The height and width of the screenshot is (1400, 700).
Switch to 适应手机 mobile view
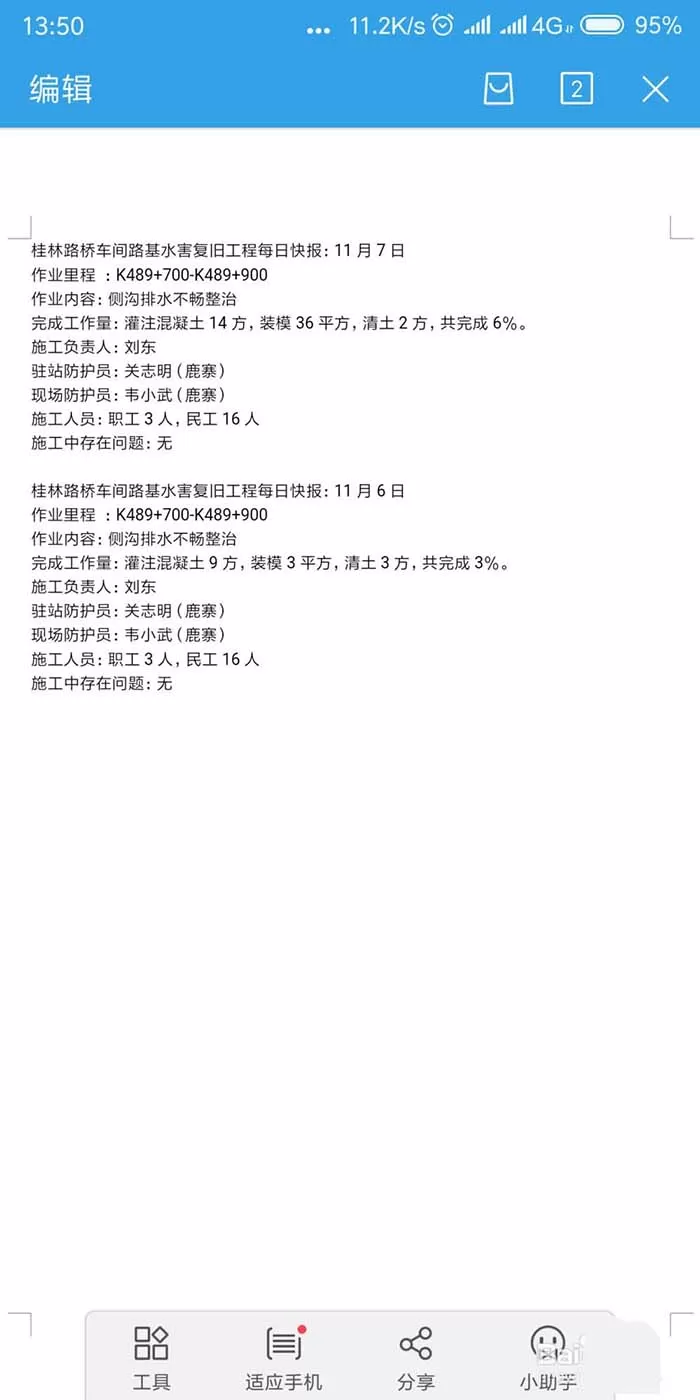(x=284, y=1358)
